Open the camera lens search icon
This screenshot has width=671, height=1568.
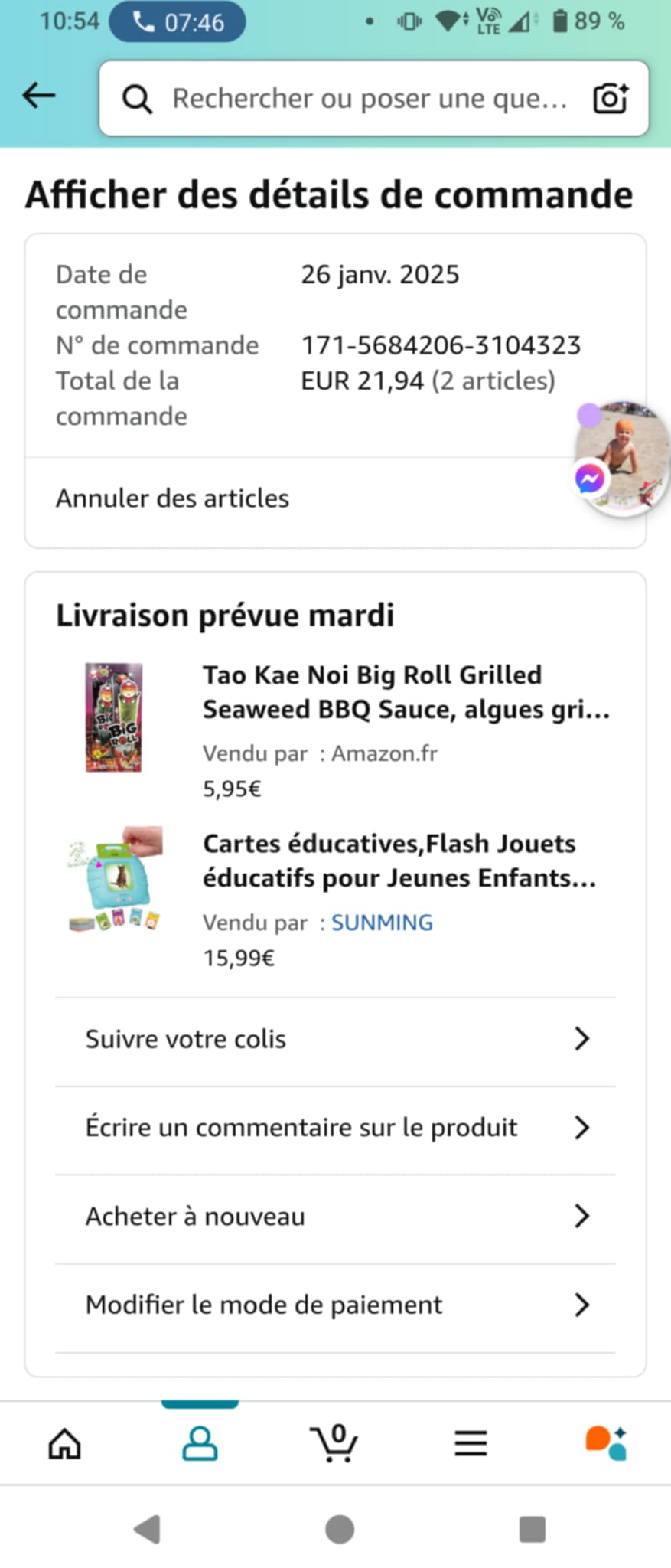click(x=611, y=98)
